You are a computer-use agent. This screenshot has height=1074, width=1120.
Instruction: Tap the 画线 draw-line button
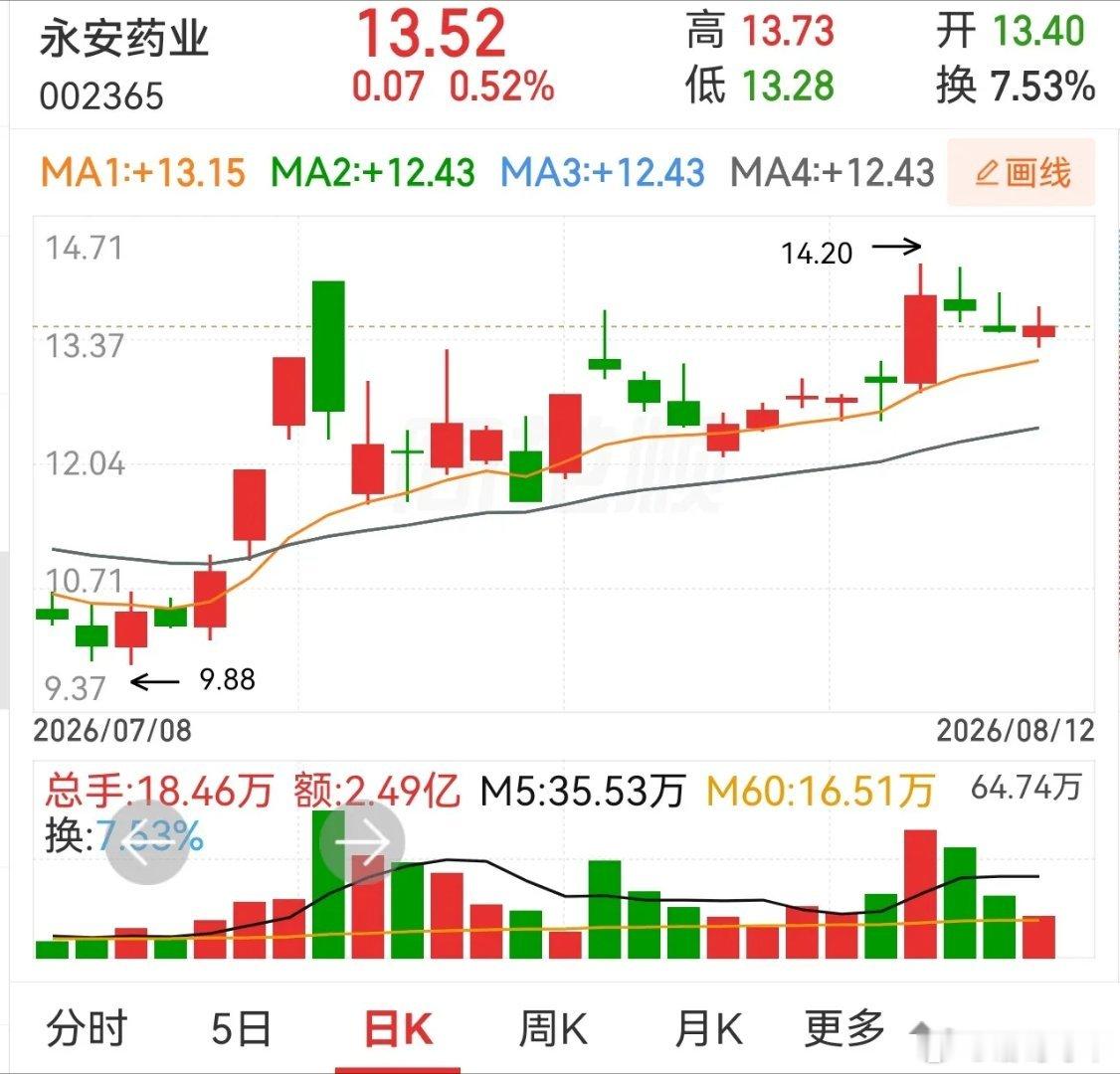[1021, 173]
